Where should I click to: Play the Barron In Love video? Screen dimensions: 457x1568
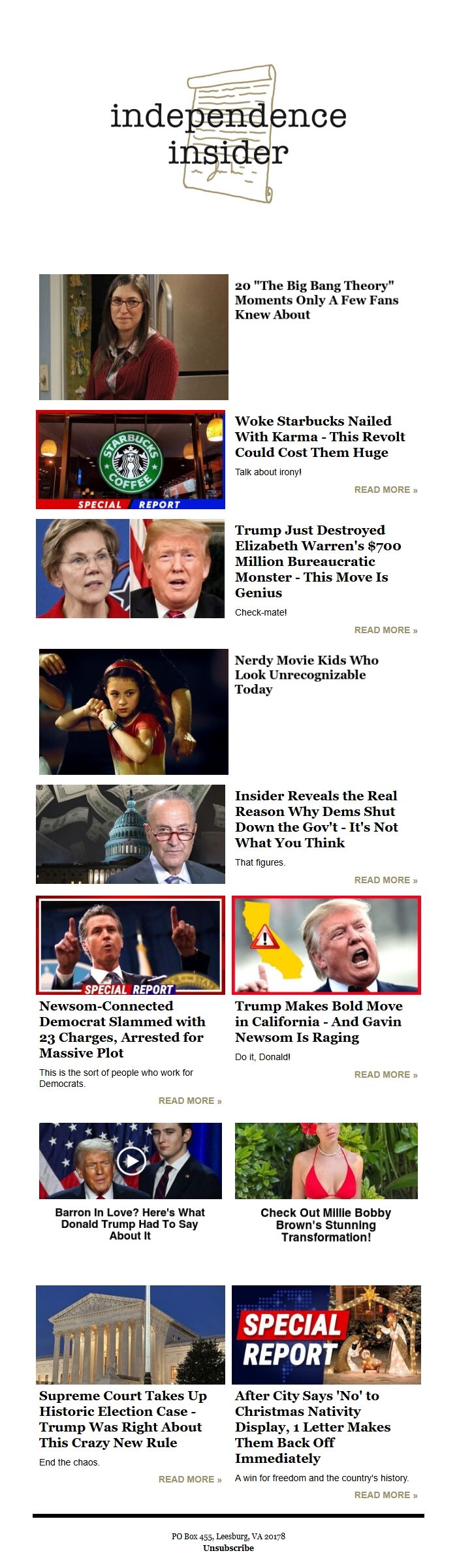(131, 1161)
